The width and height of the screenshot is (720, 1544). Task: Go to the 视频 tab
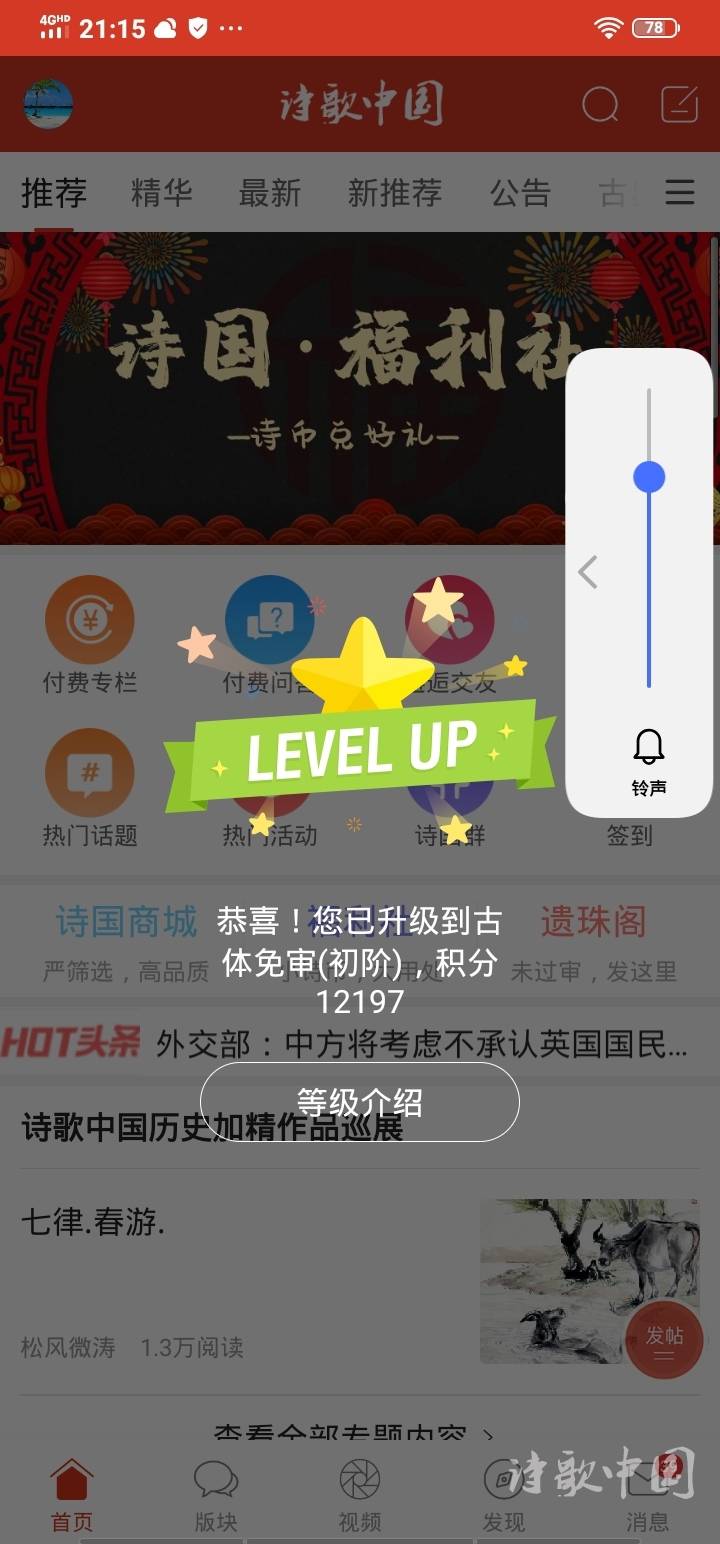click(x=360, y=1496)
